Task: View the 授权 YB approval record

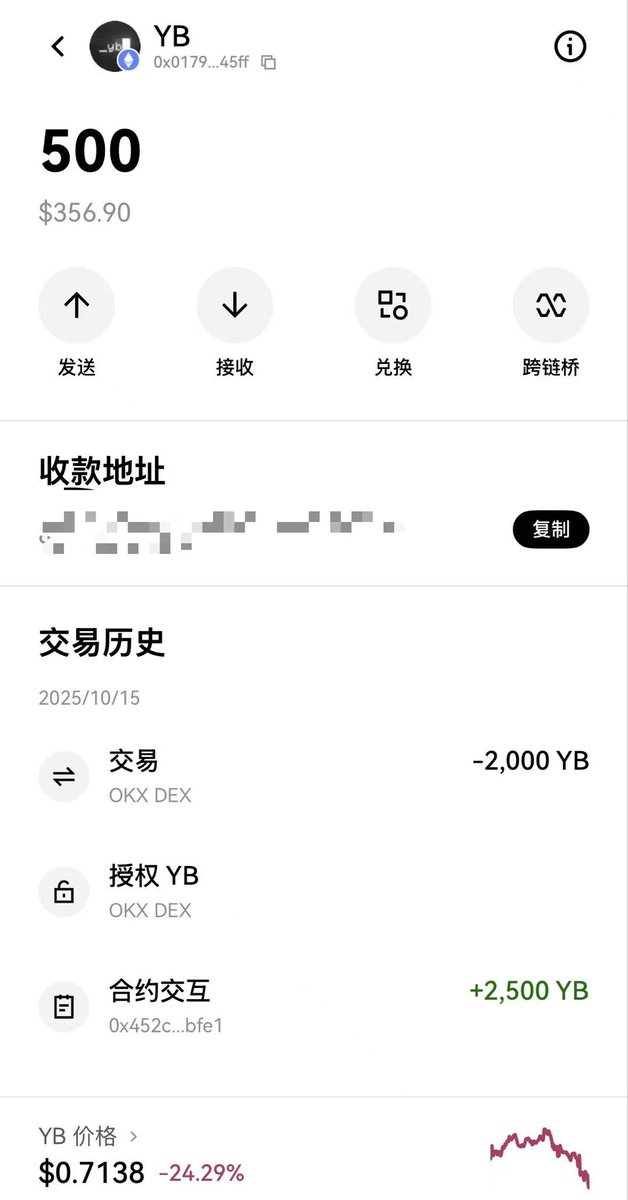Action: 313,891
